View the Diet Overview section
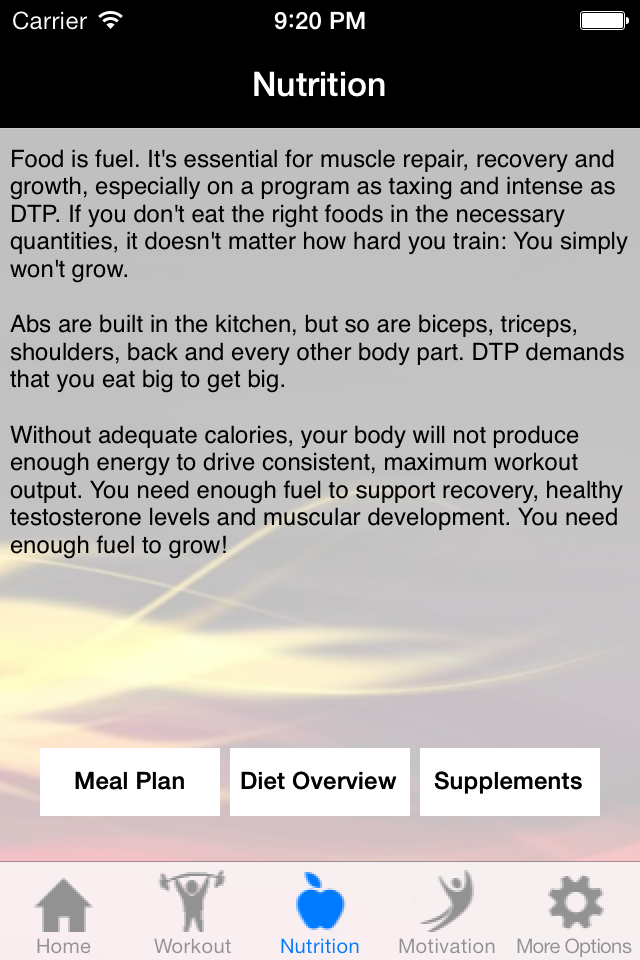Viewport: 640px width, 960px height. click(319, 781)
